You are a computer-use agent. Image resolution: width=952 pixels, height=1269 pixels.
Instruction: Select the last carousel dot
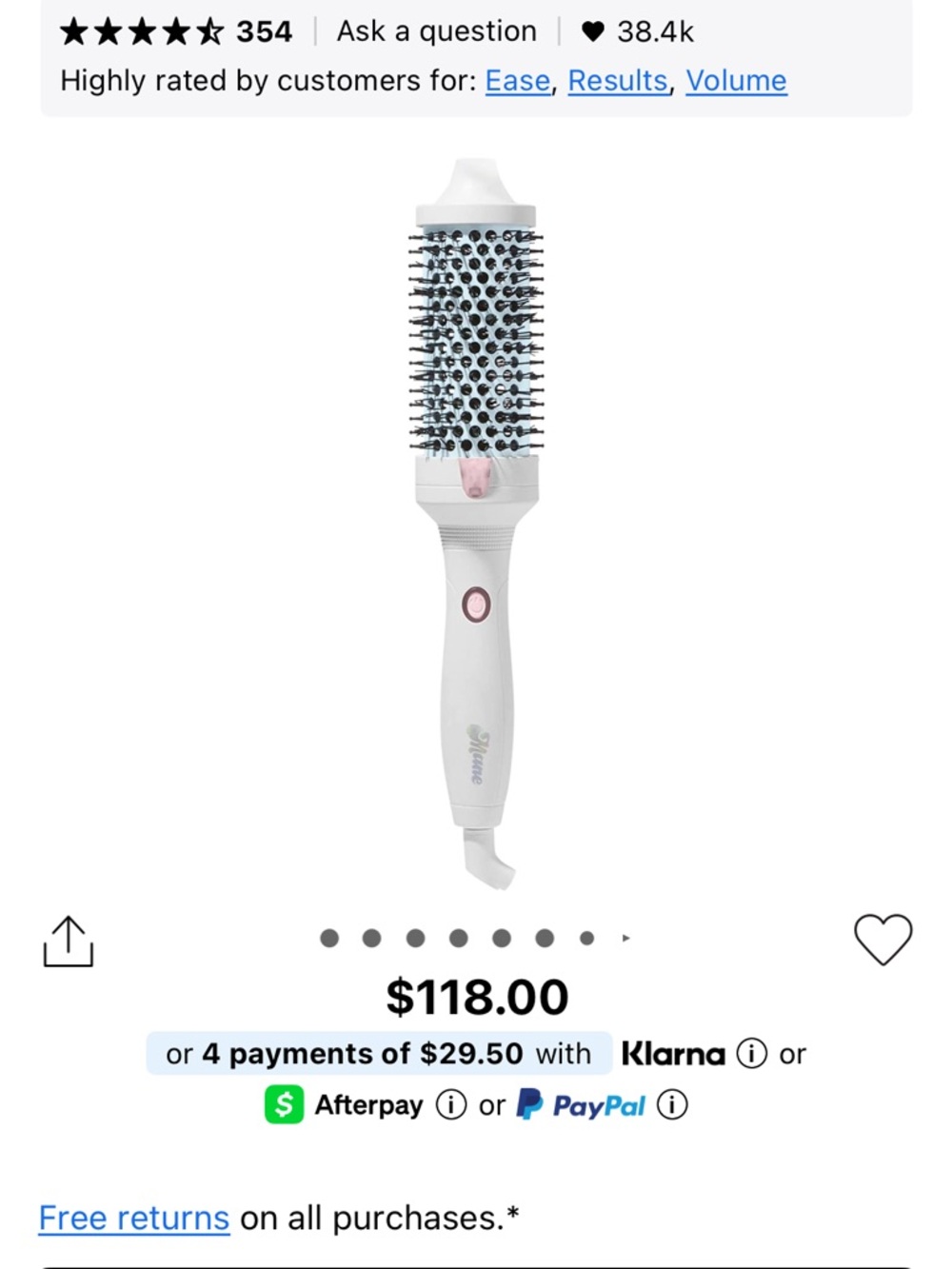[586, 938]
